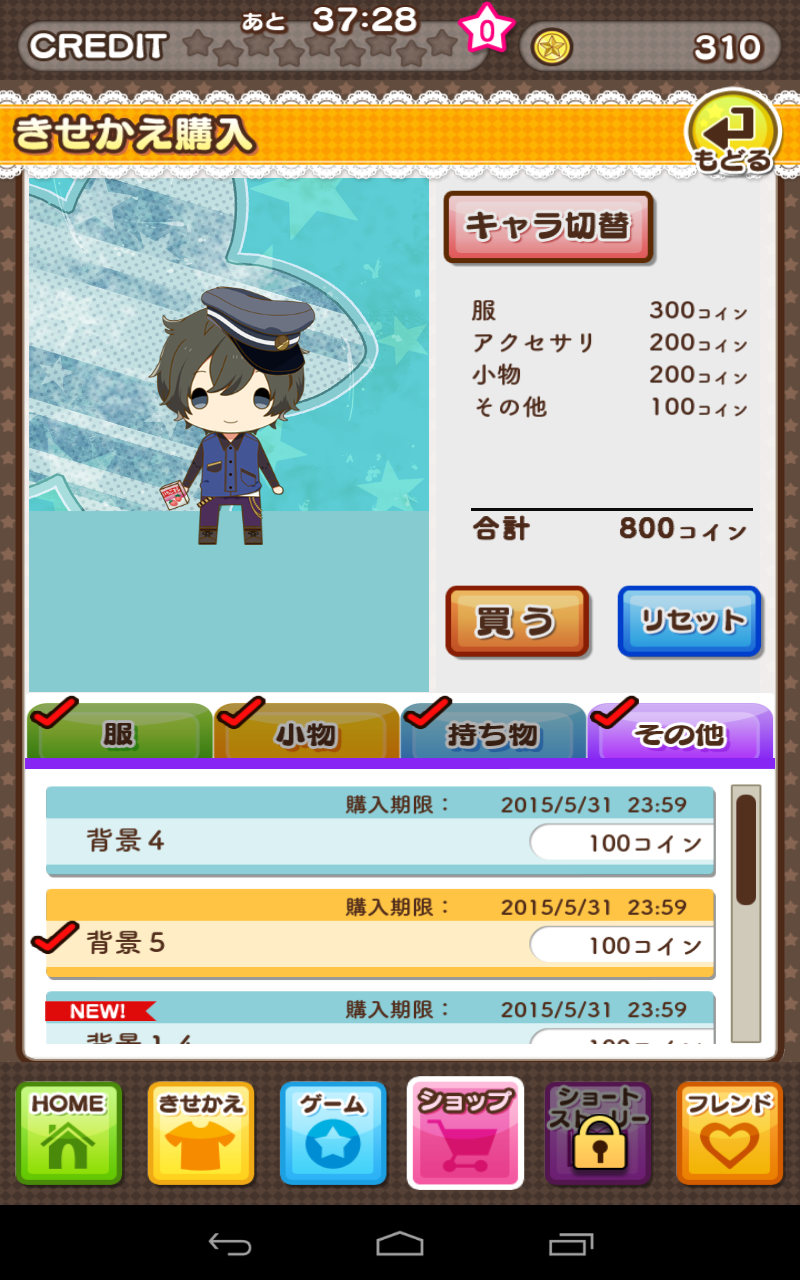Open the ゲーム section

tap(333, 1133)
